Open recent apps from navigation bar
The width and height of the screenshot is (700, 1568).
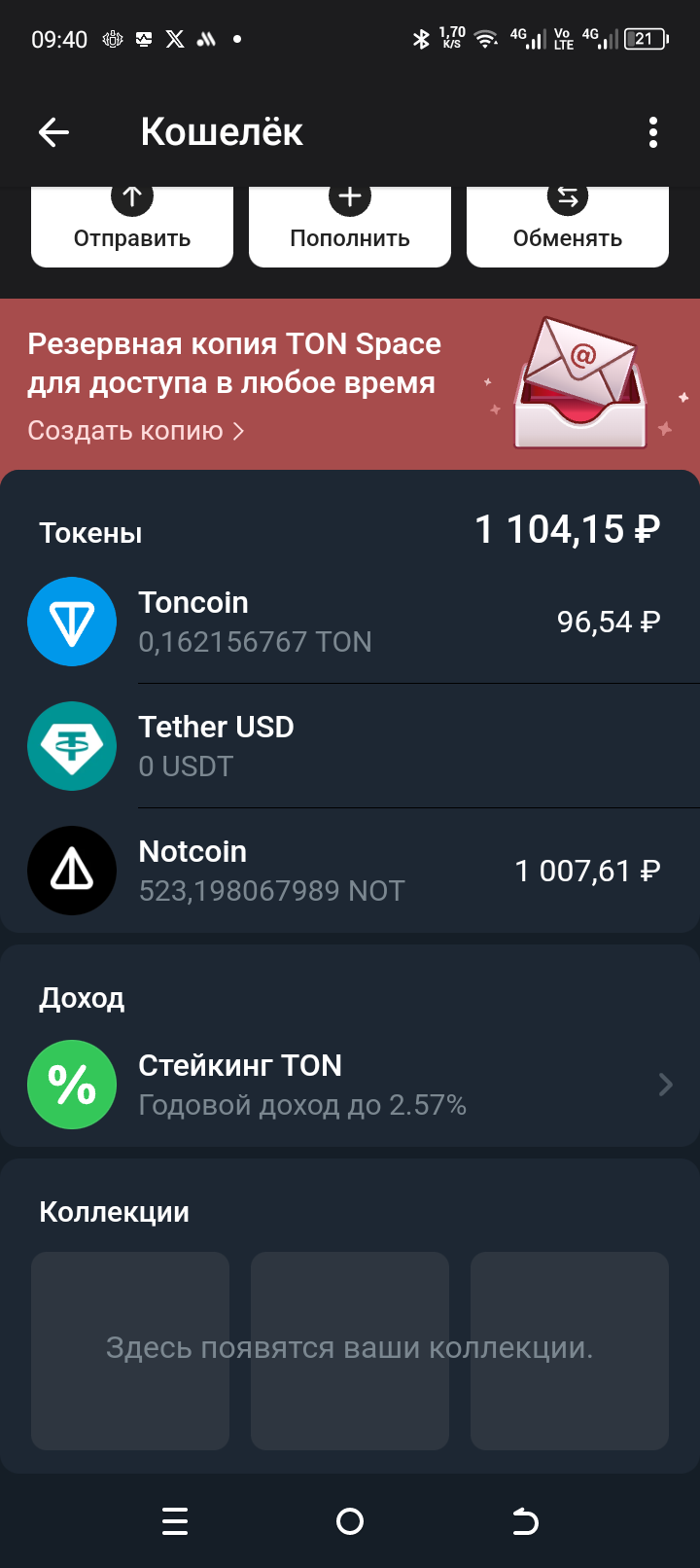pyautogui.click(x=175, y=1521)
